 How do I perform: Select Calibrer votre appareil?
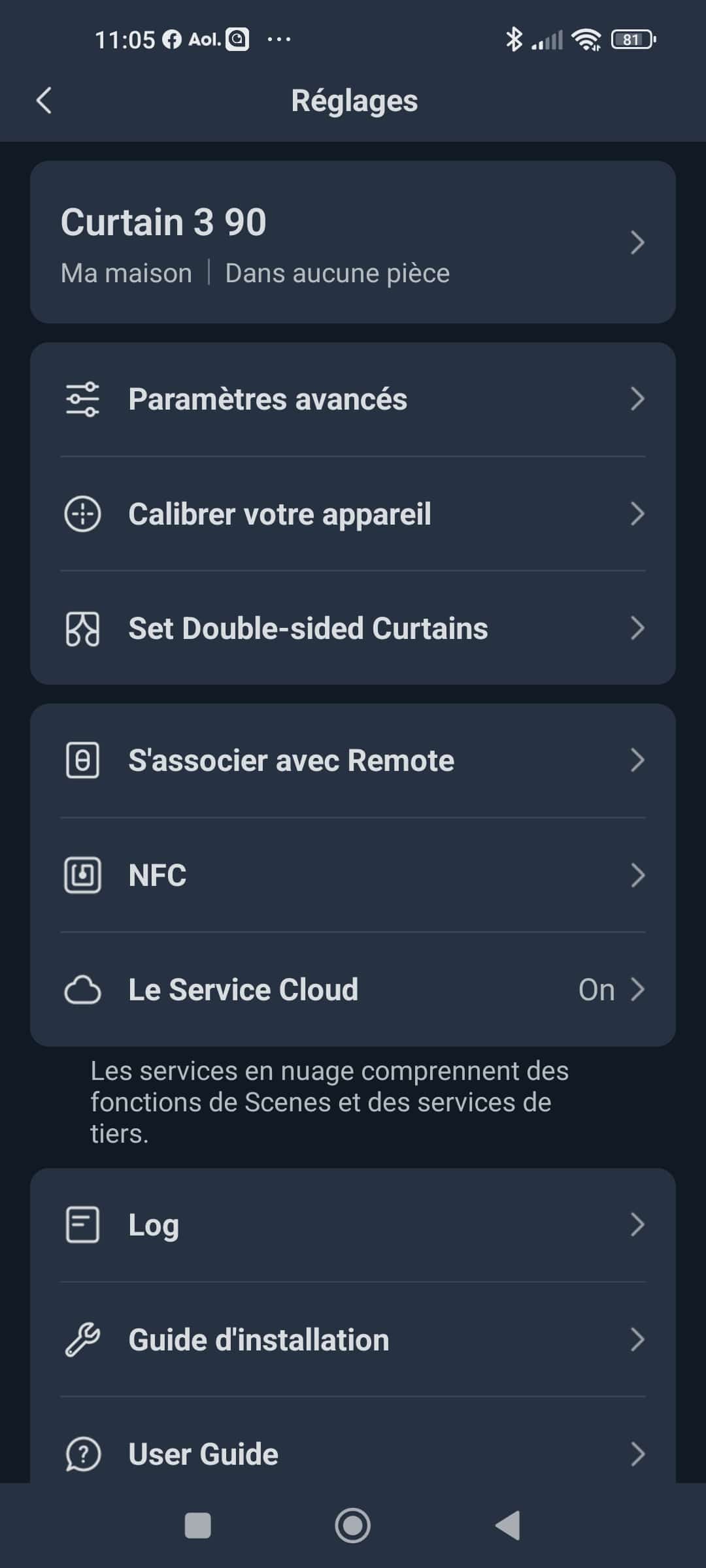point(353,514)
